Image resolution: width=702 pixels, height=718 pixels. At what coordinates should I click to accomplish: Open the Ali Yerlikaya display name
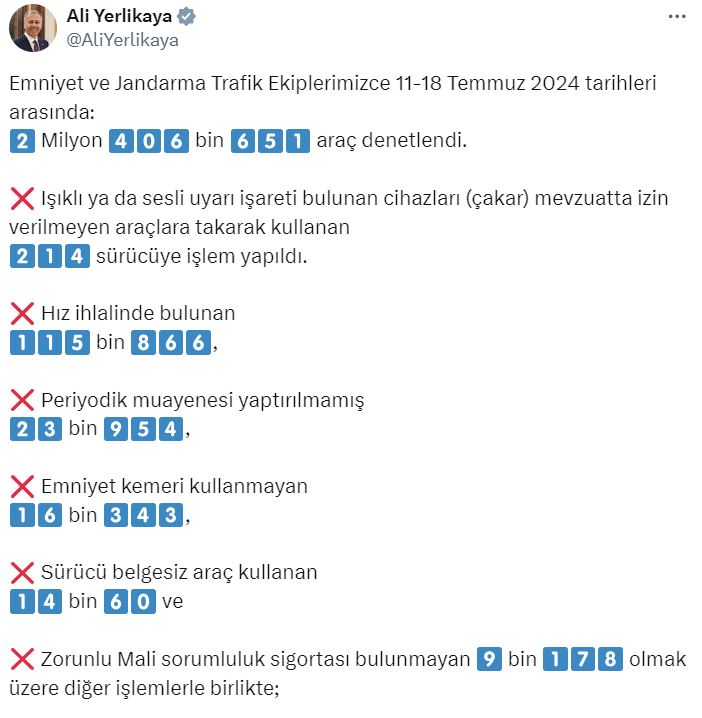(118, 17)
